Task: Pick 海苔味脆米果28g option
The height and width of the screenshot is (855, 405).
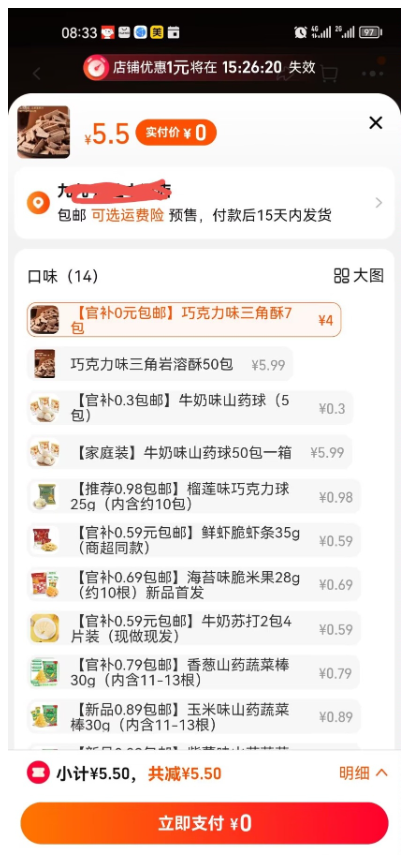Action: click(x=194, y=584)
